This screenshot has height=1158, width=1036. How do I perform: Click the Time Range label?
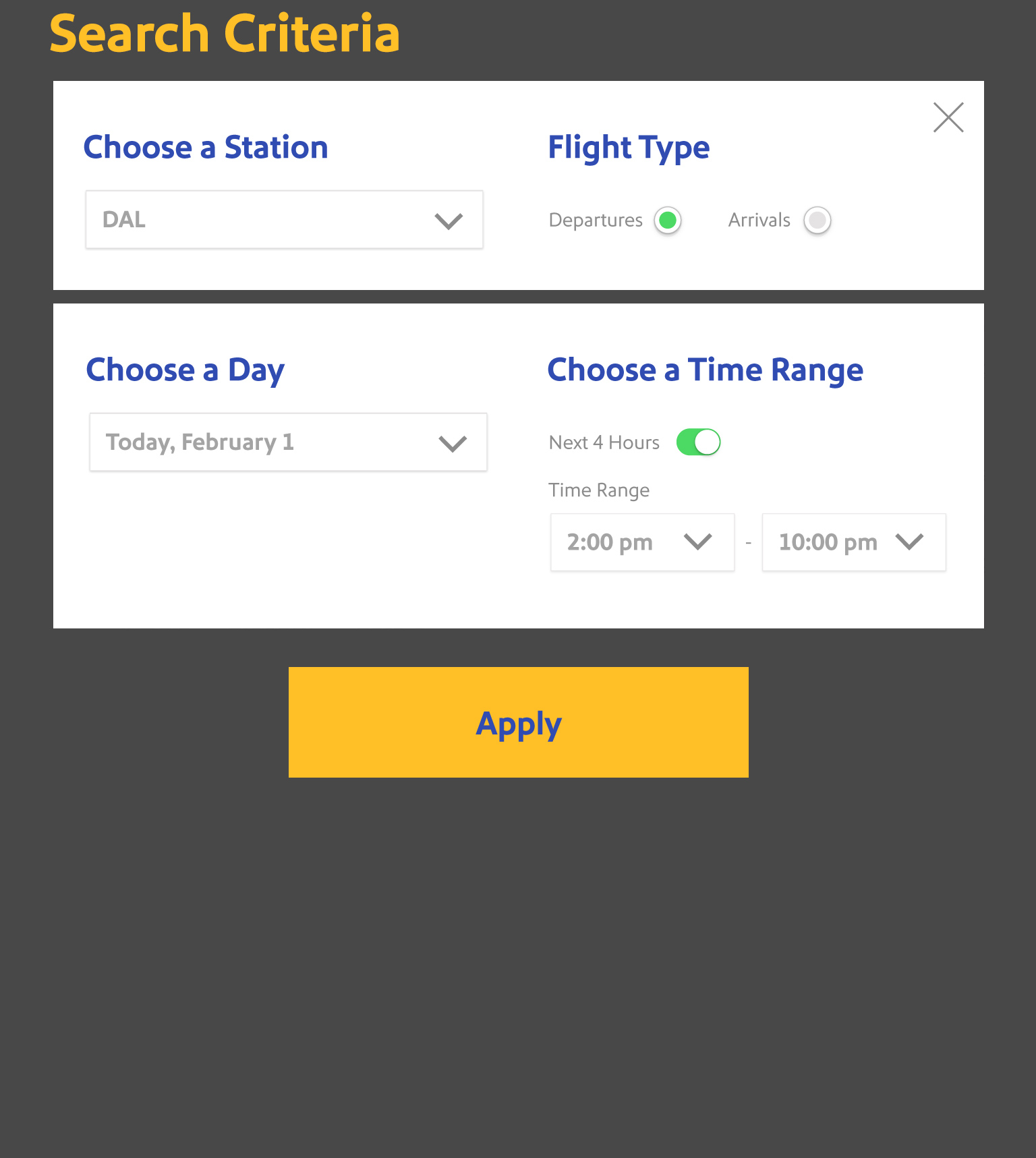point(599,490)
